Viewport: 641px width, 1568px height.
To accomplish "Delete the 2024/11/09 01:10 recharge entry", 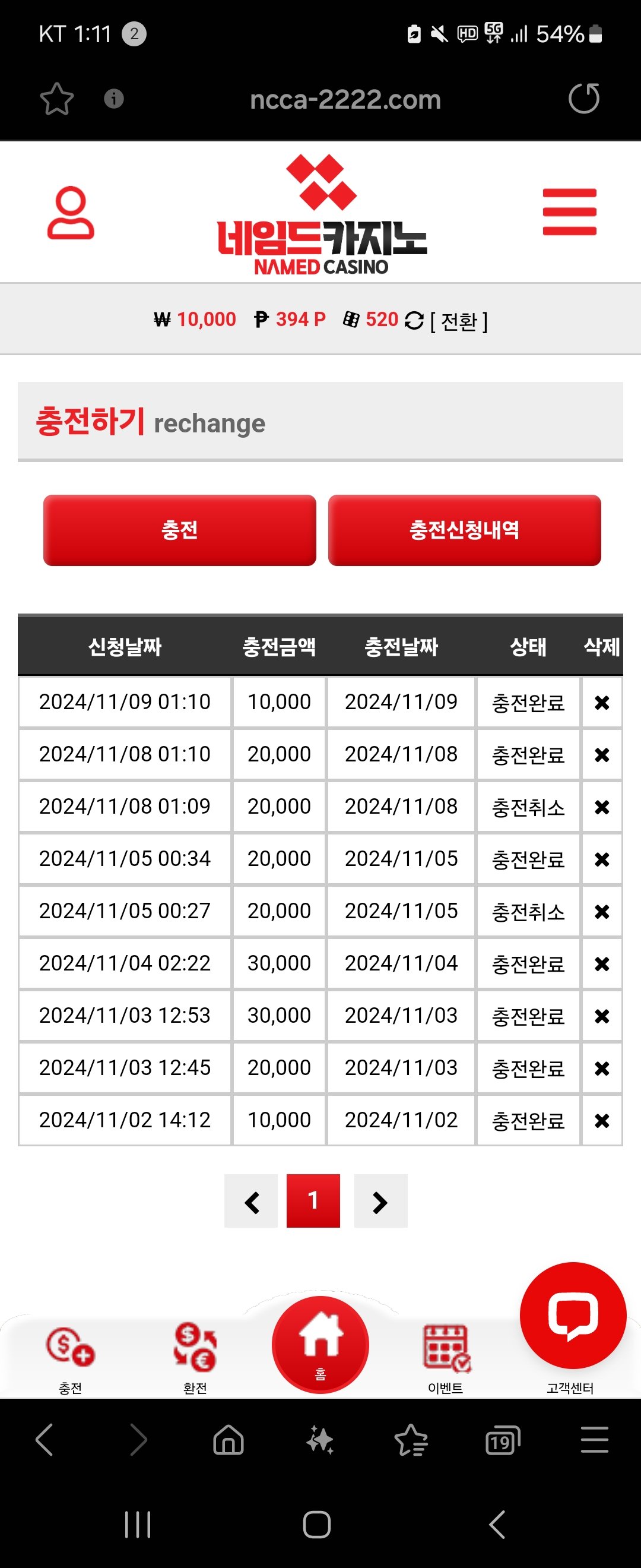I will [x=601, y=703].
